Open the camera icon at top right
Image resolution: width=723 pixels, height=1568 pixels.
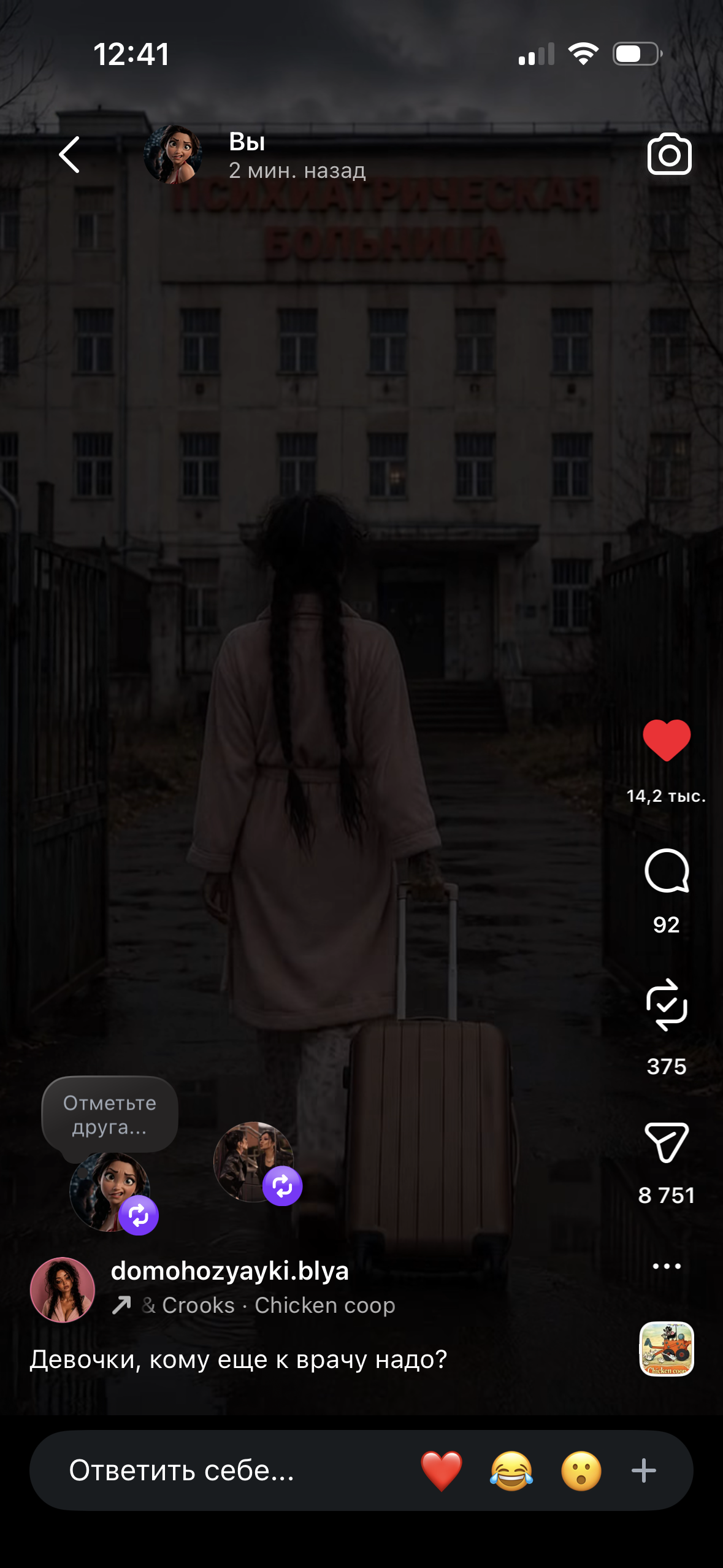pyautogui.click(x=669, y=154)
